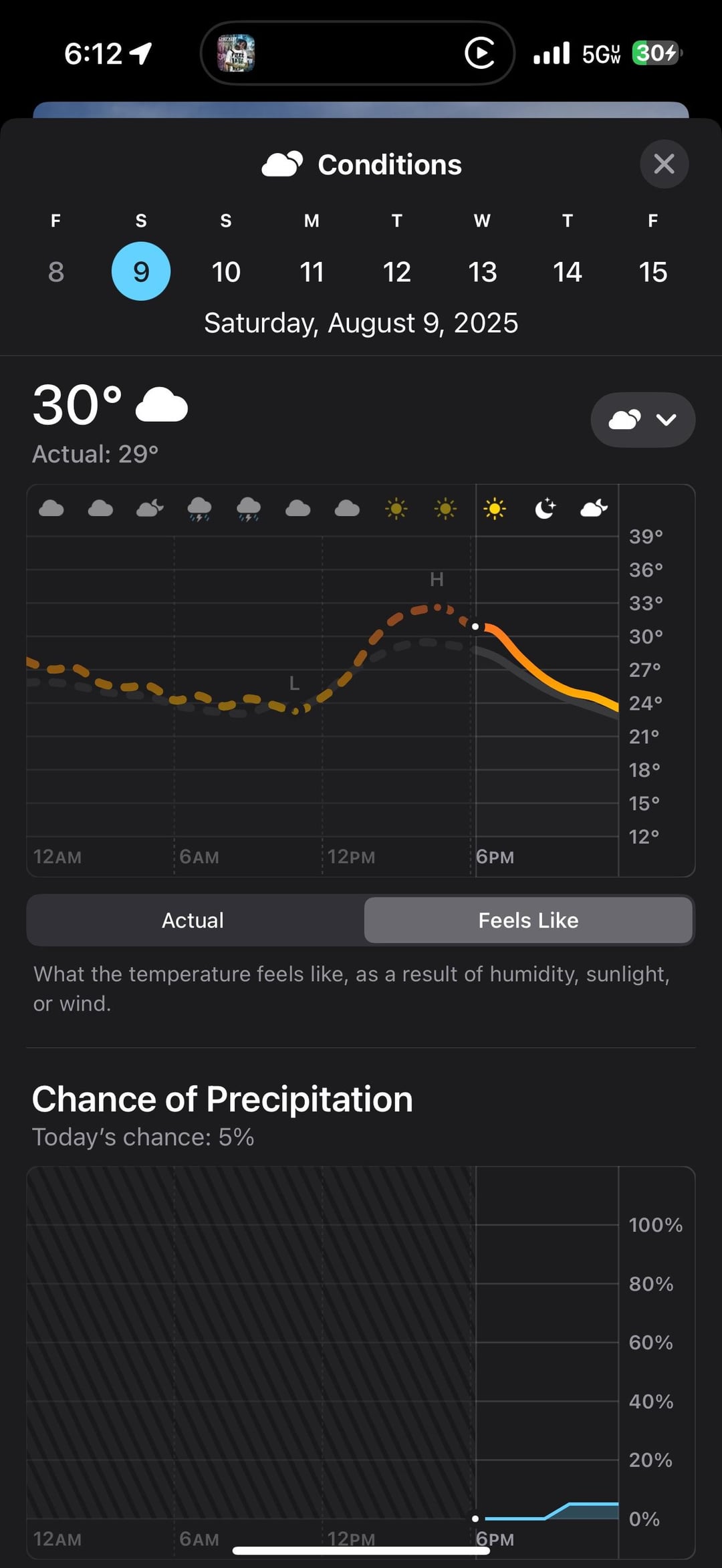722x1568 pixels.
Task: Select Sunday the 10th
Action: tap(226, 271)
